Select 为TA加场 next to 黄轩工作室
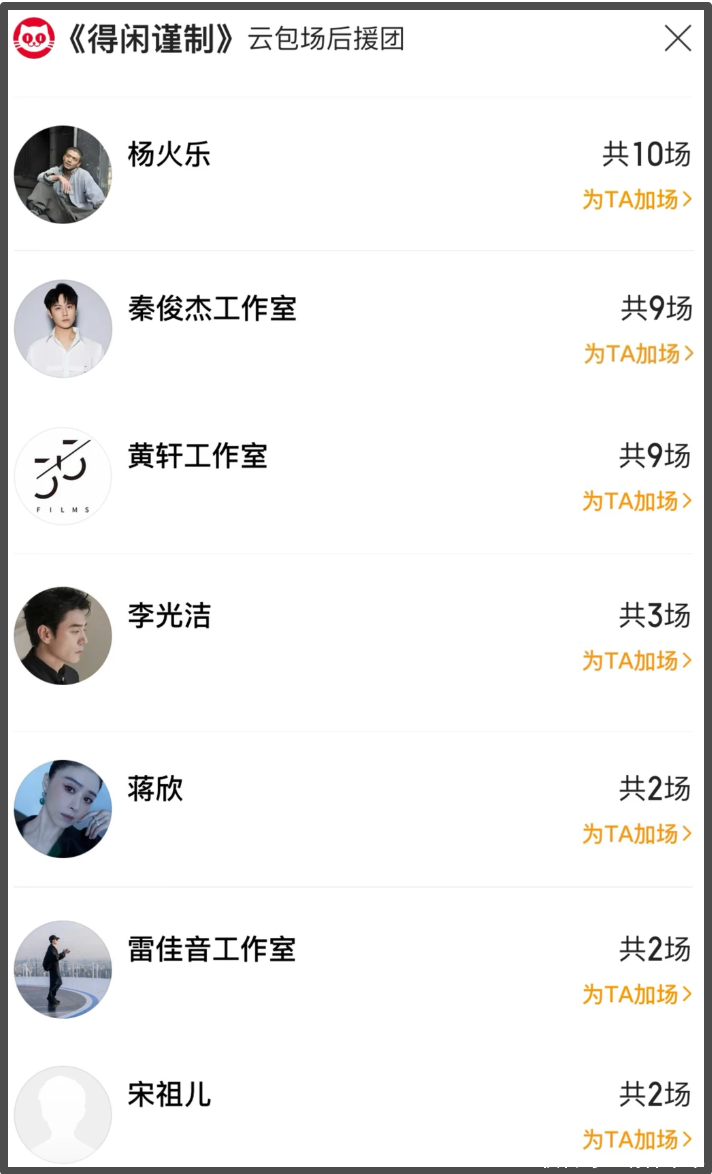Image resolution: width=712 pixels, height=1174 pixels. pos(637,501)
